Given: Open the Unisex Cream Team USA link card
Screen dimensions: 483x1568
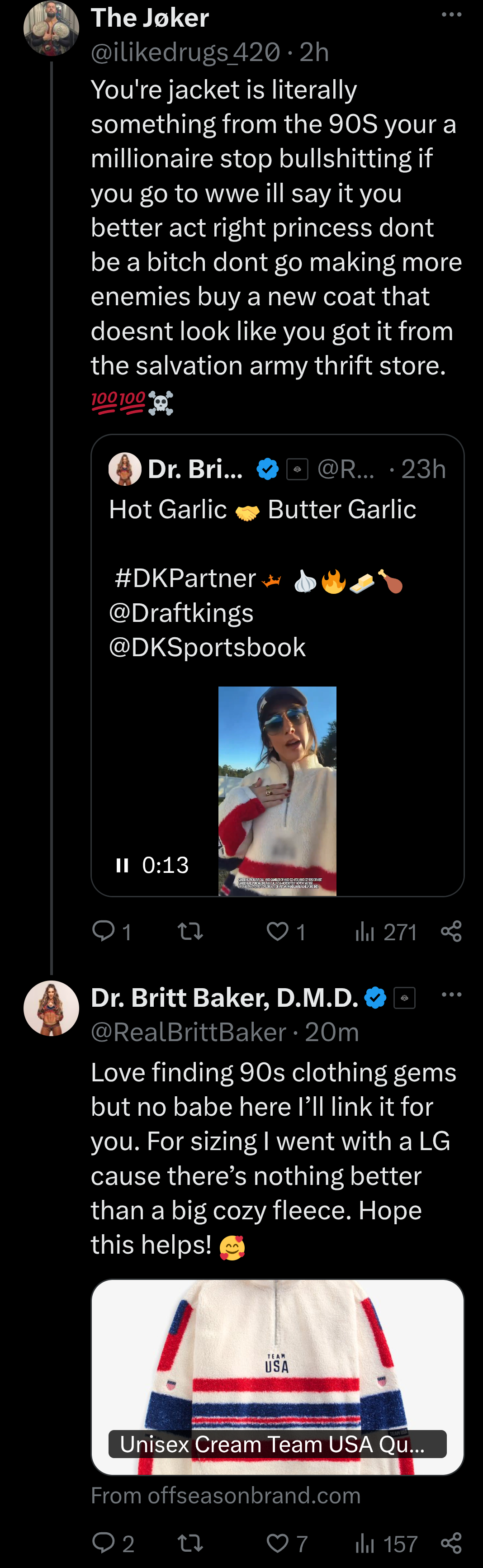Looking at the screenshot, I should pos(277,1377).
